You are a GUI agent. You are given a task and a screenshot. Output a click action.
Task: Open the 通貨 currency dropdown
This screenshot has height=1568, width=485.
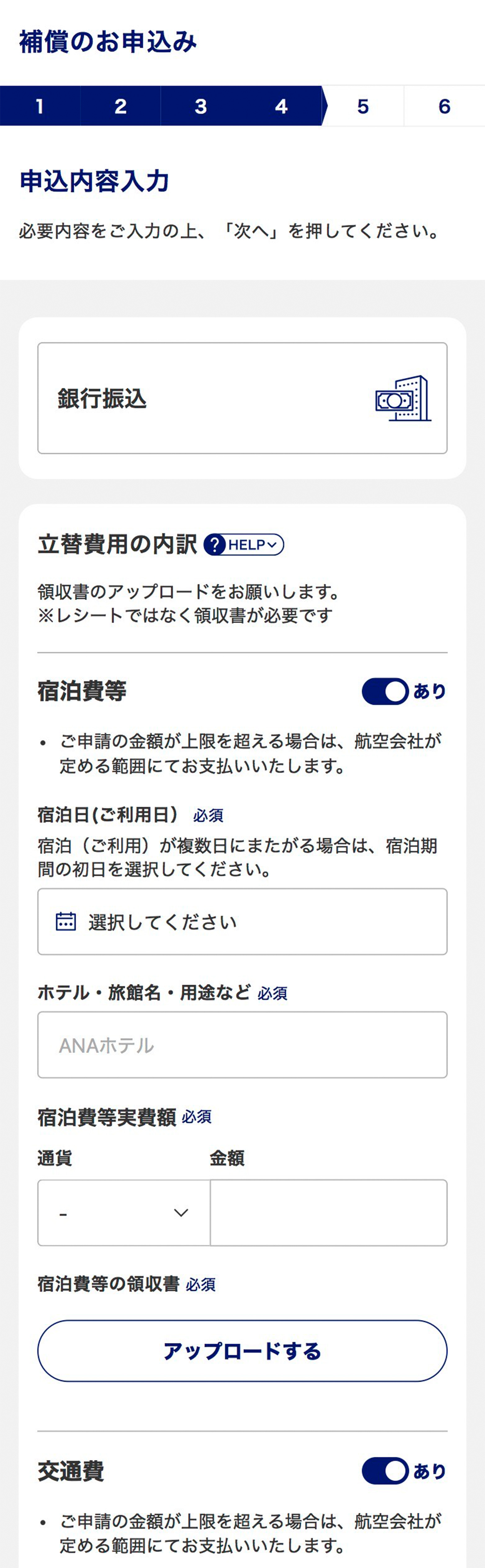[124, 1212]
